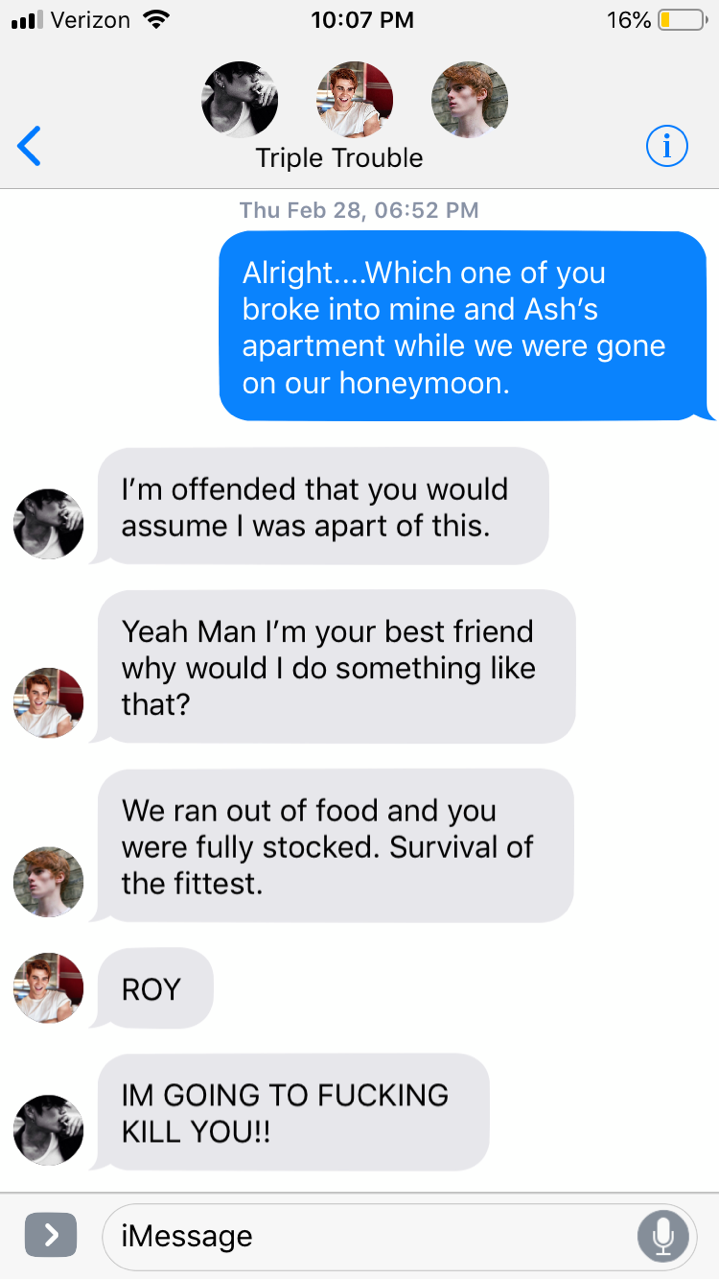Start dictating a voice message
This screenshot has height=1280, width=719.
click(662, 1236)
